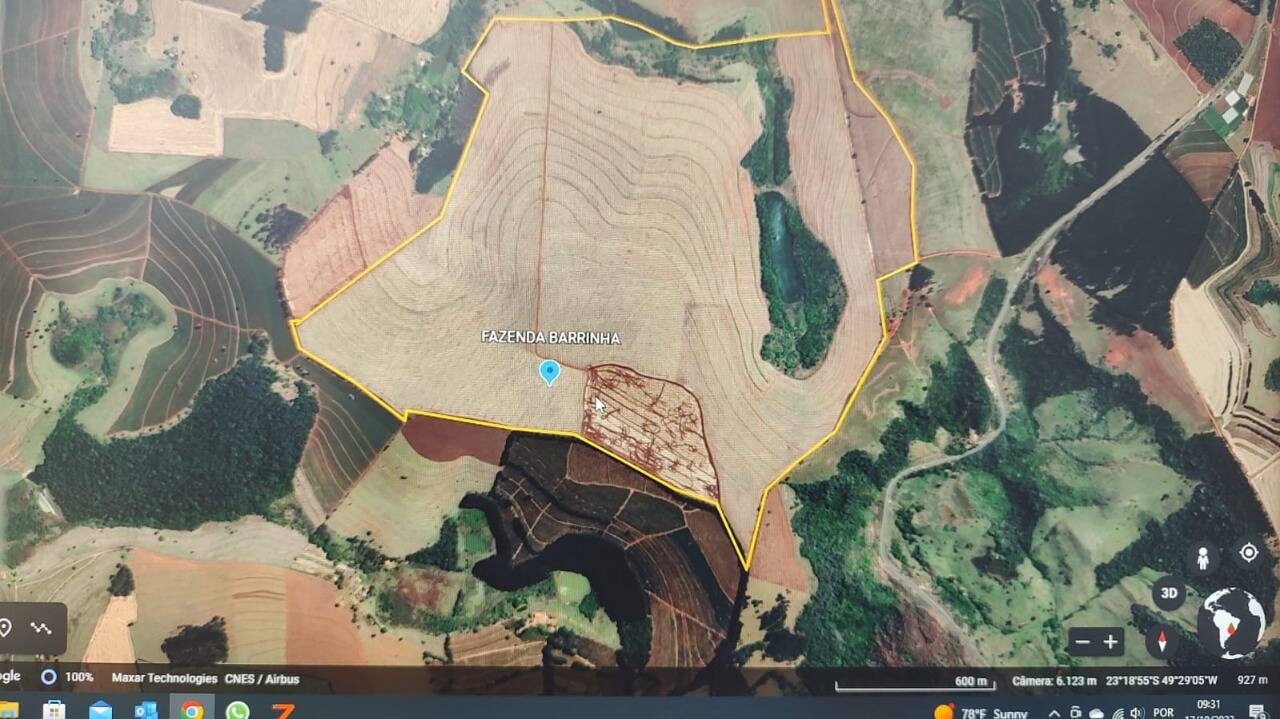Open Microsoft Store from the taskbar

click(54, 710)
